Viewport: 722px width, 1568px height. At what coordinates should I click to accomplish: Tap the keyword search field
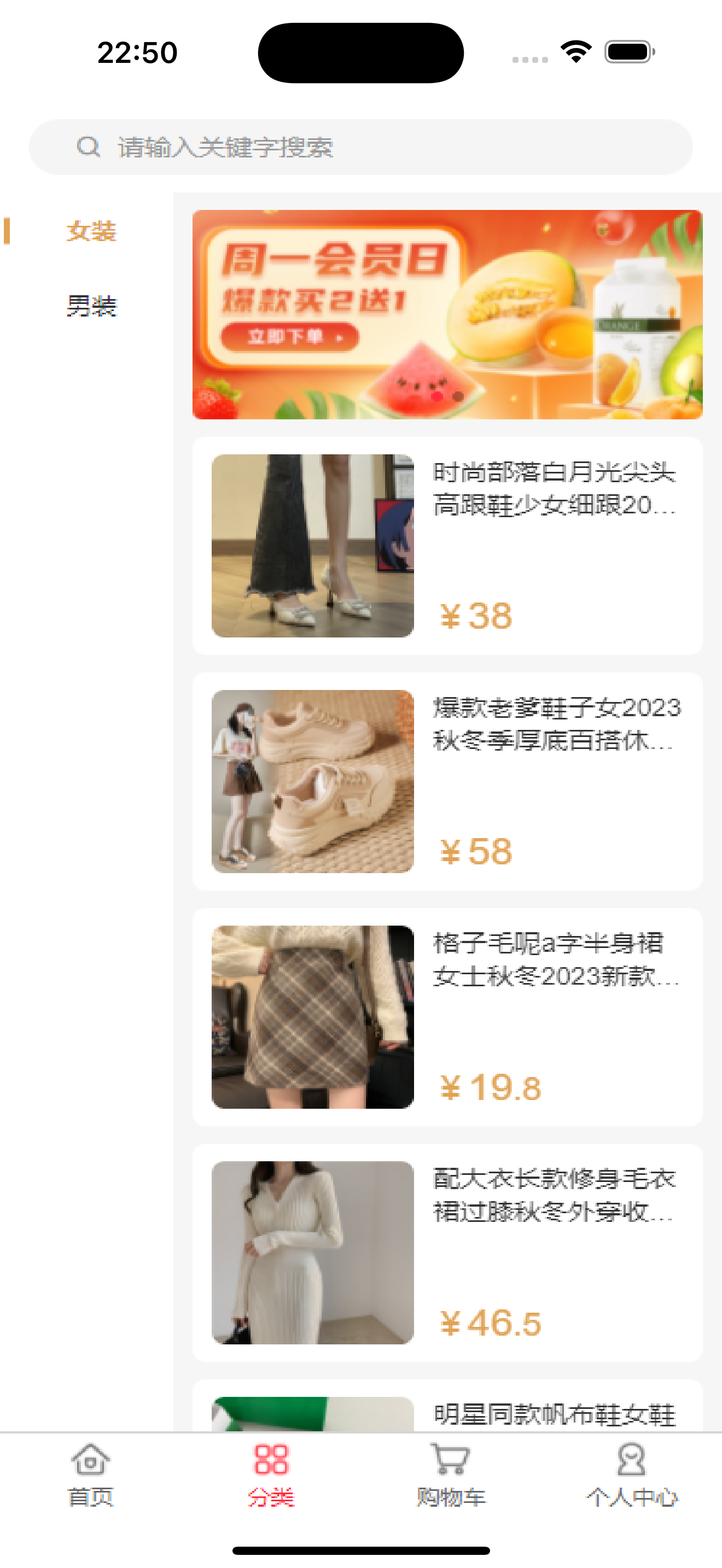coord(360,147)
